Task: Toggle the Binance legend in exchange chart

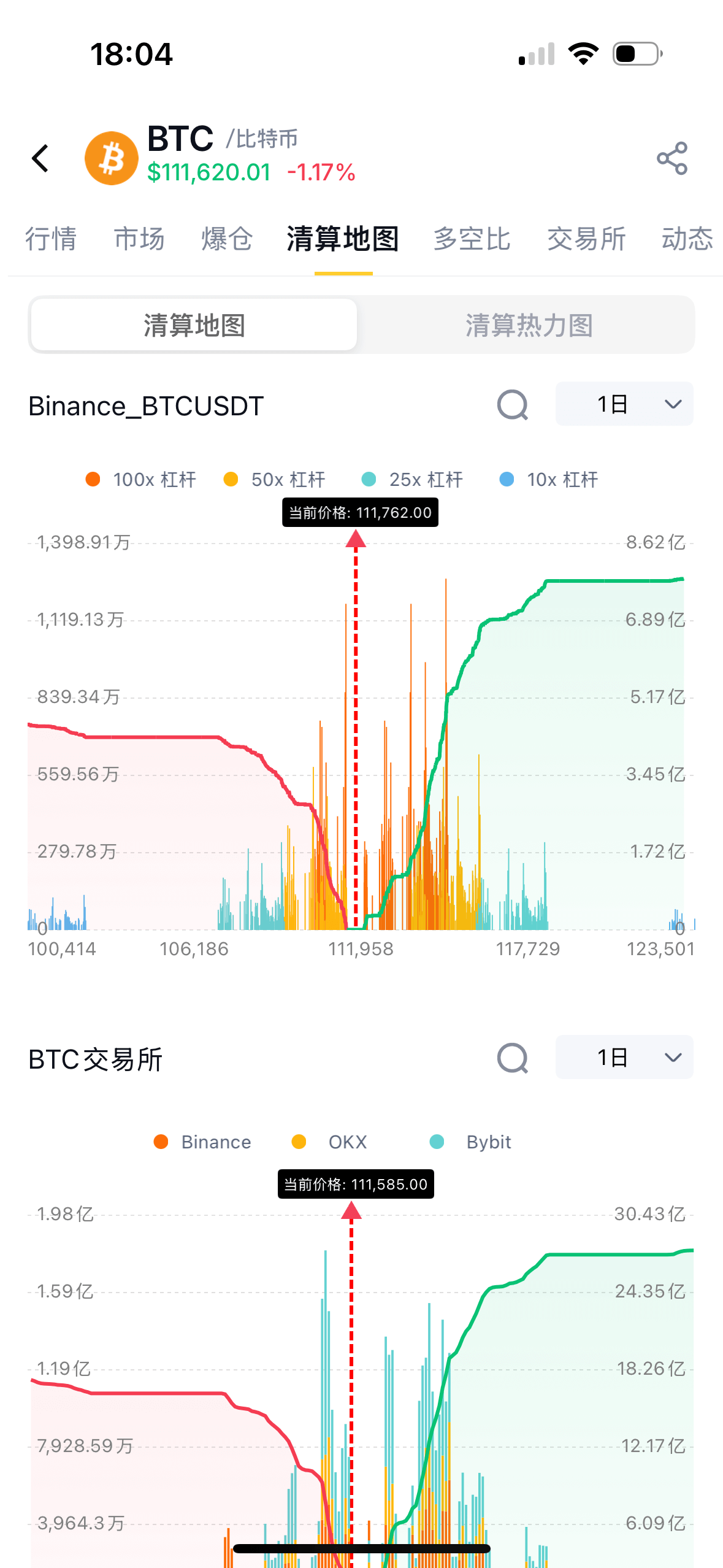Action: [203, 1142]
